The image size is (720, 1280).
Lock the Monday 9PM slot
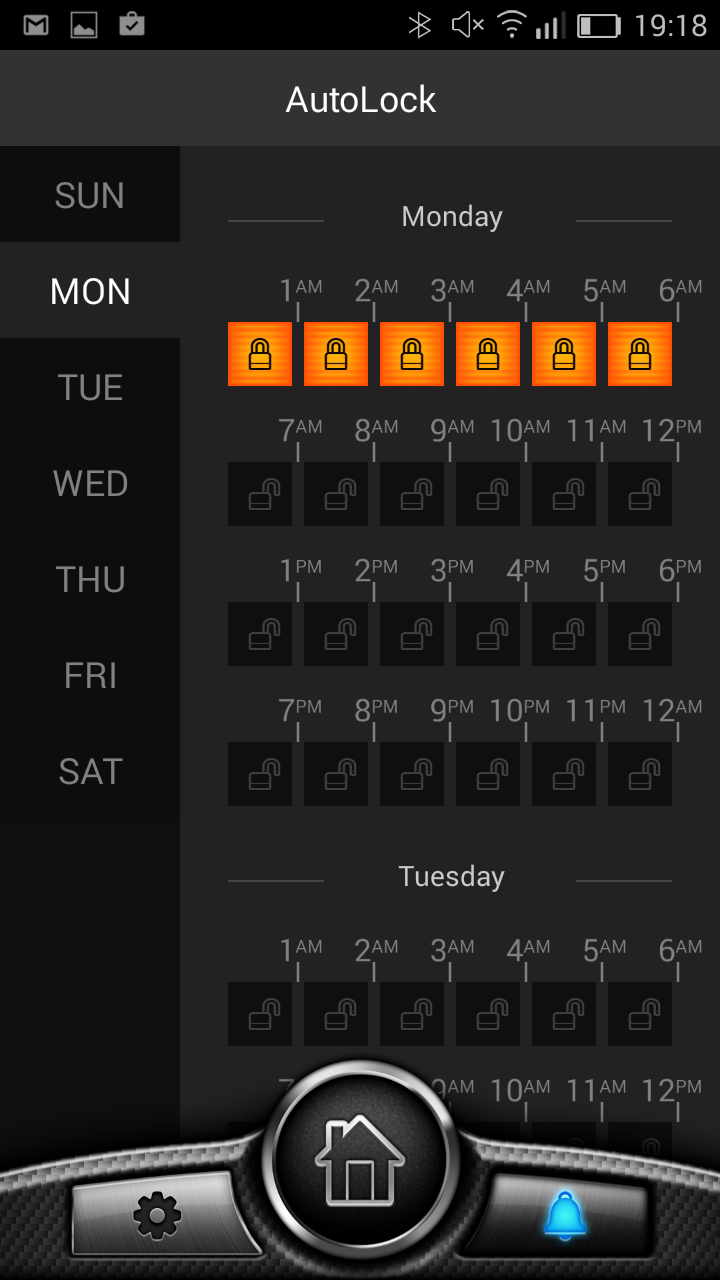click(412, 774)
